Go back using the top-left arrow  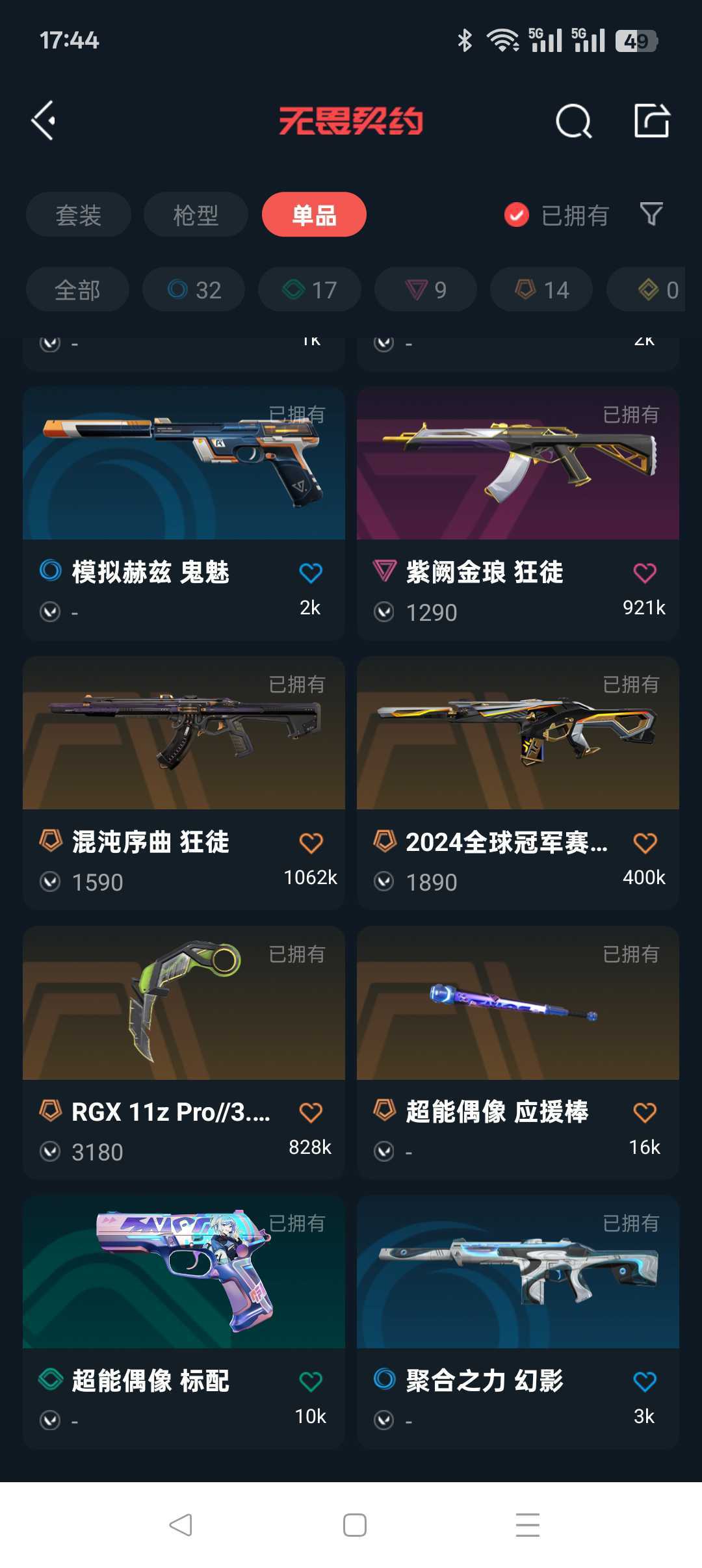(43, 121)
